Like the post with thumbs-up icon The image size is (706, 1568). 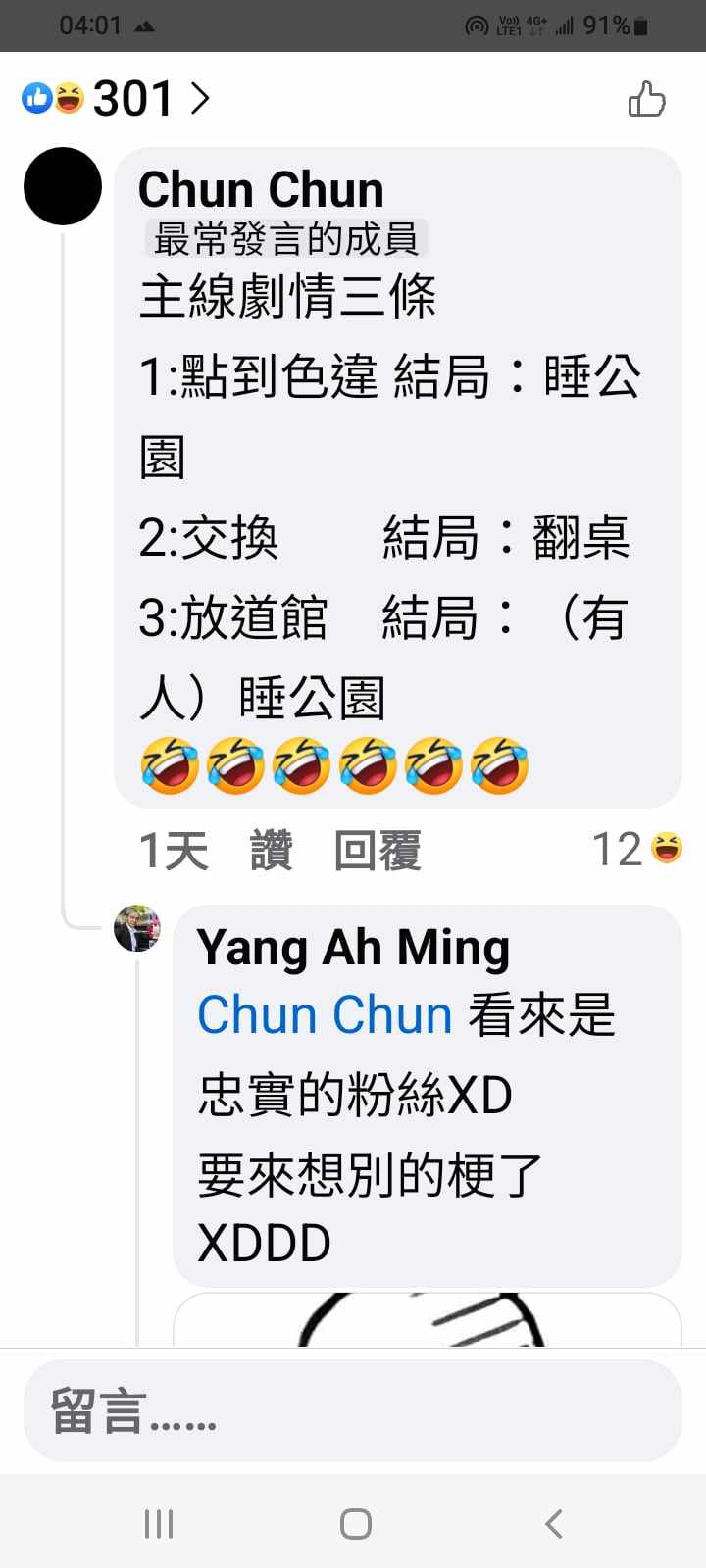(x=646, y=99)
